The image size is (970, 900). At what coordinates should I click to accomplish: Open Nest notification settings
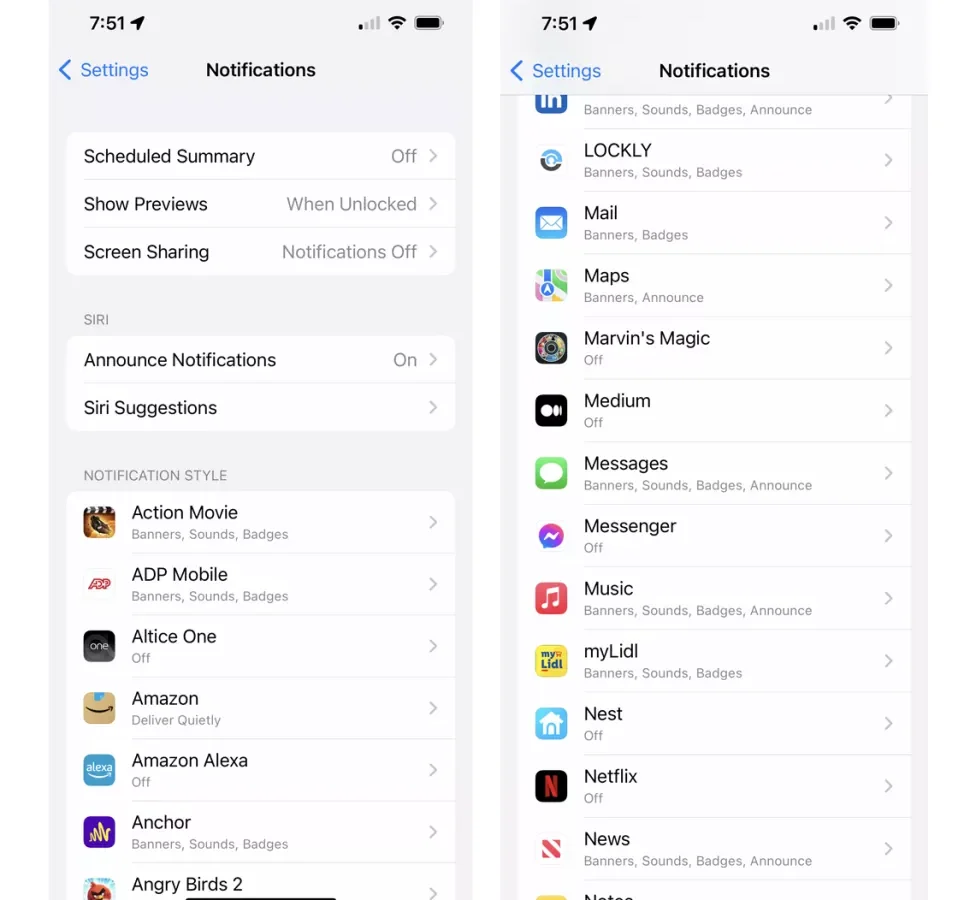pyautogui.click(x=714, y=723)
